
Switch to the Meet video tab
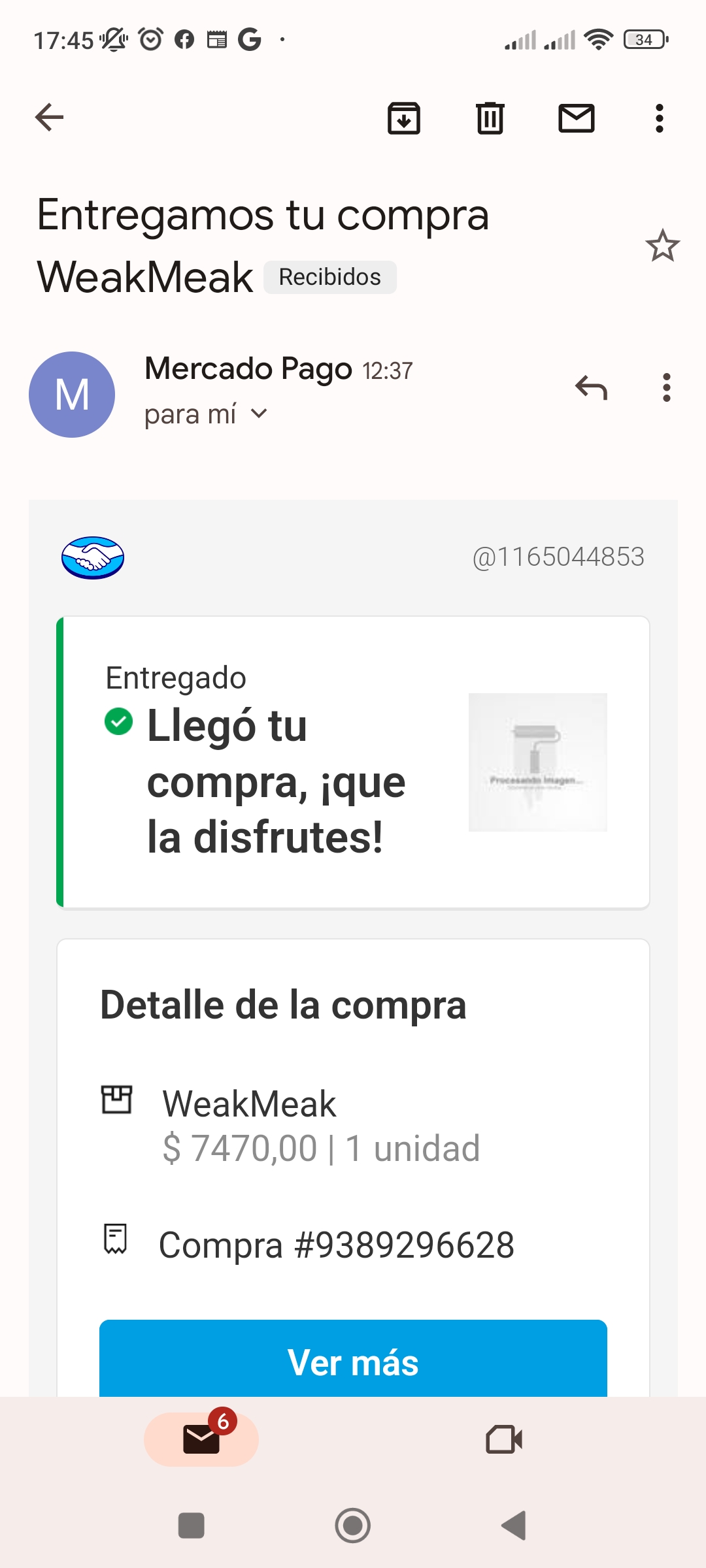(504, 1439)
